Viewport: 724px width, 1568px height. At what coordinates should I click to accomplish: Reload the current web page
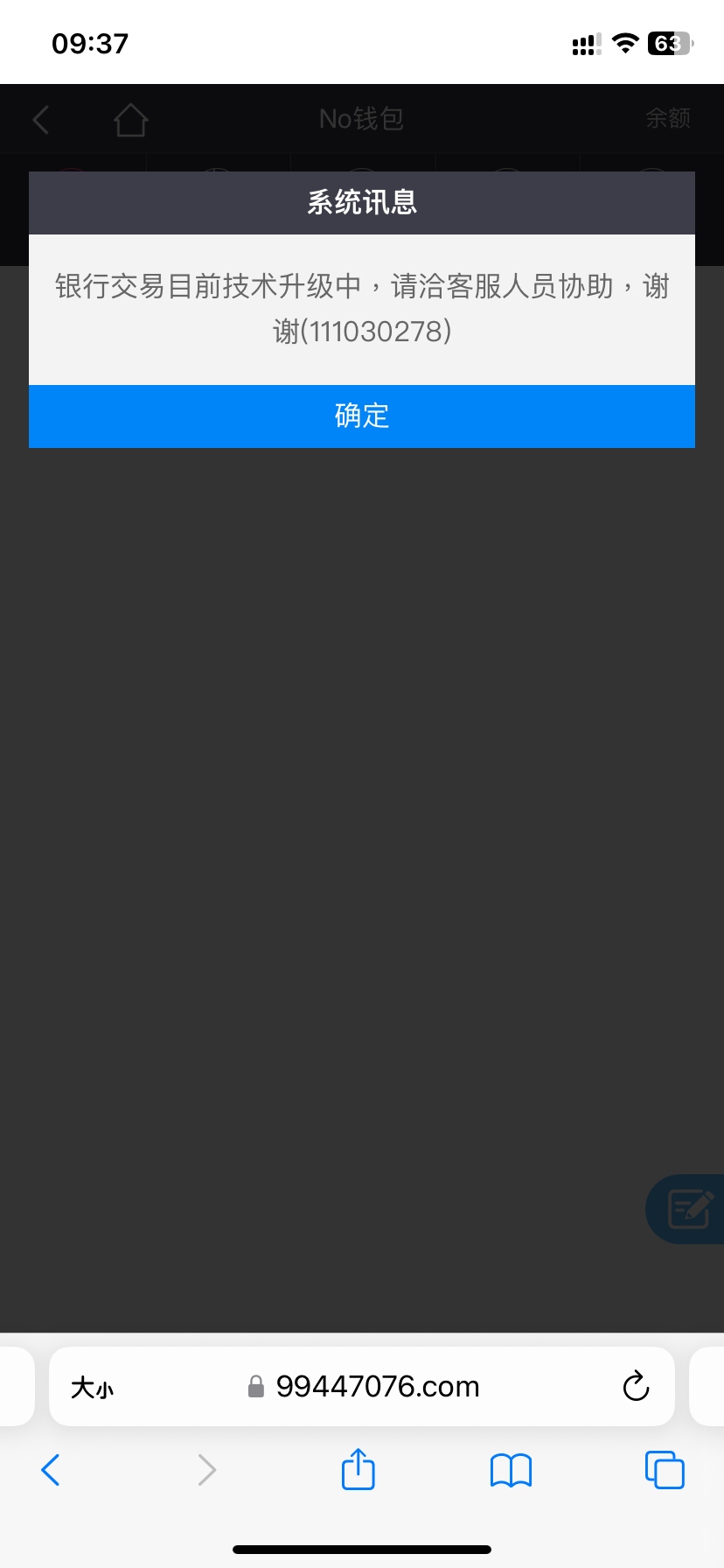(636, 1386)
